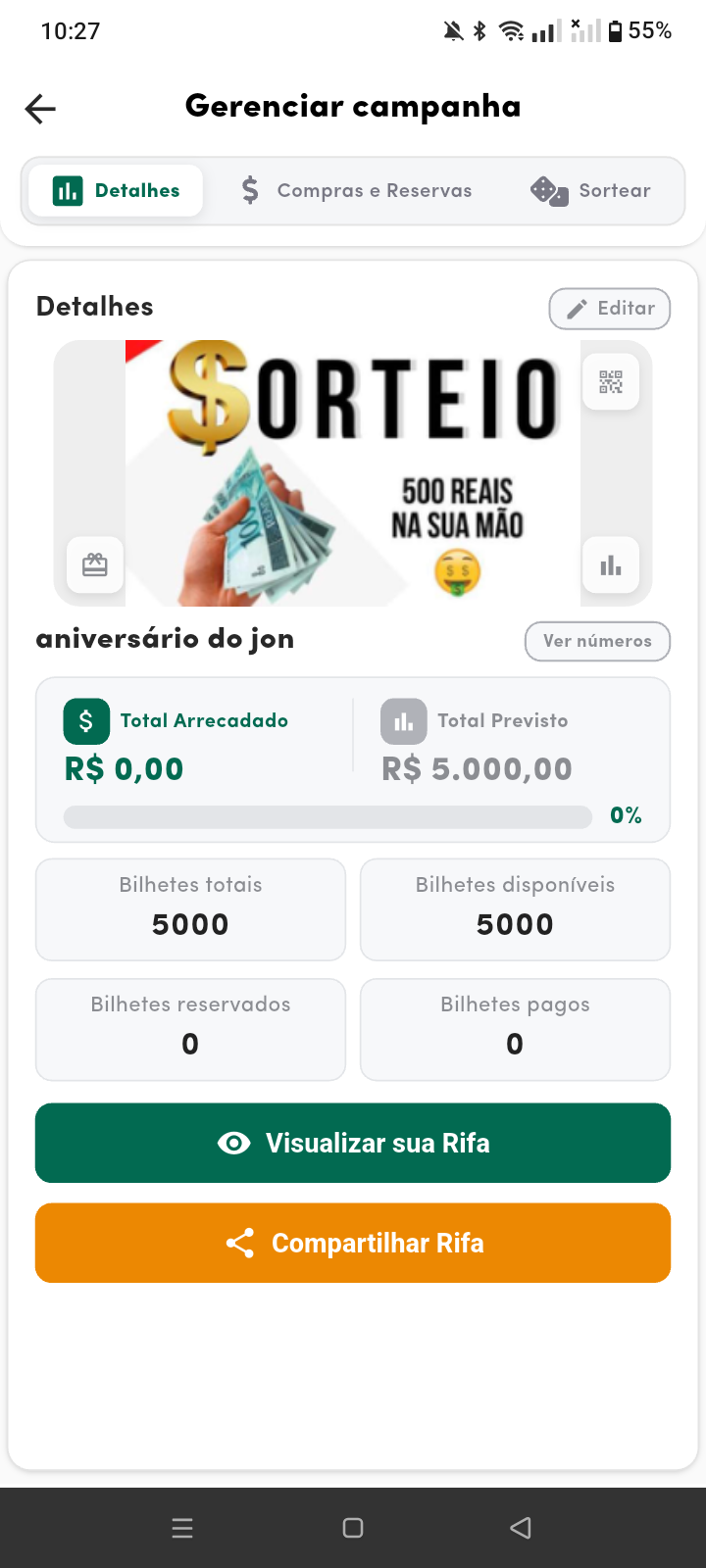Open the bar chart icon on the banner's right
This screenshot has height=1568, width=706.
(610, 564)
